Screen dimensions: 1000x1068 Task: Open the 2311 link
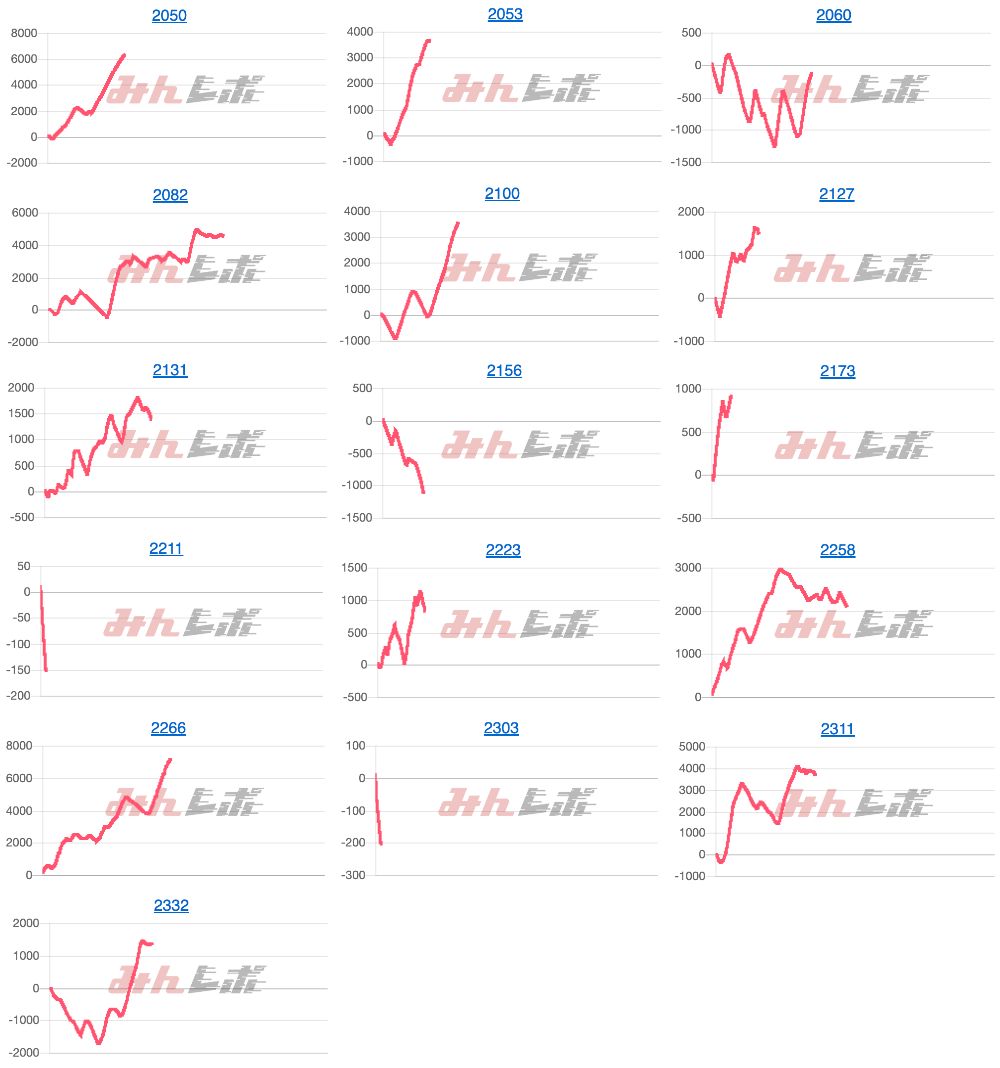tap(837, 729)
